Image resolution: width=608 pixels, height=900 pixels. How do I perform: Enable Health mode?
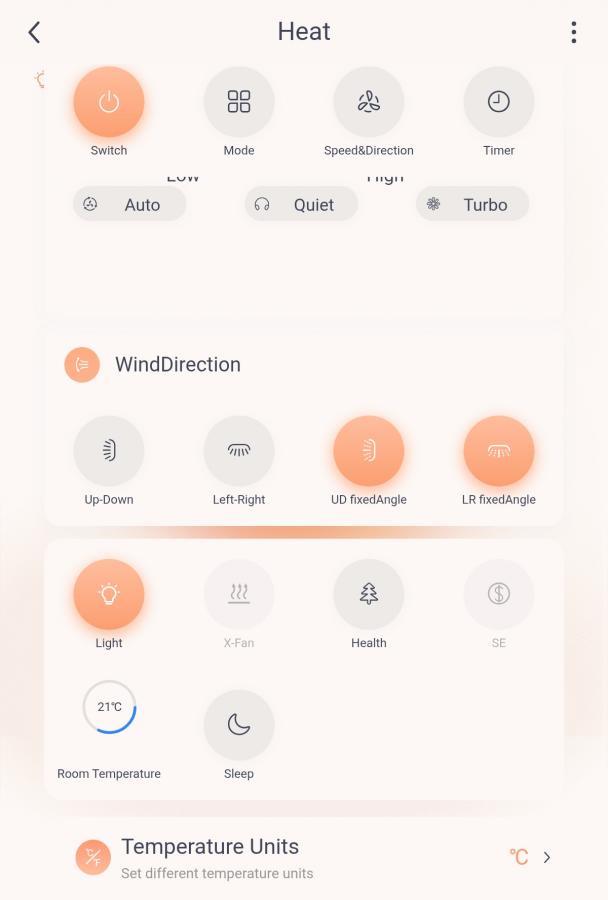click(369, 594)
